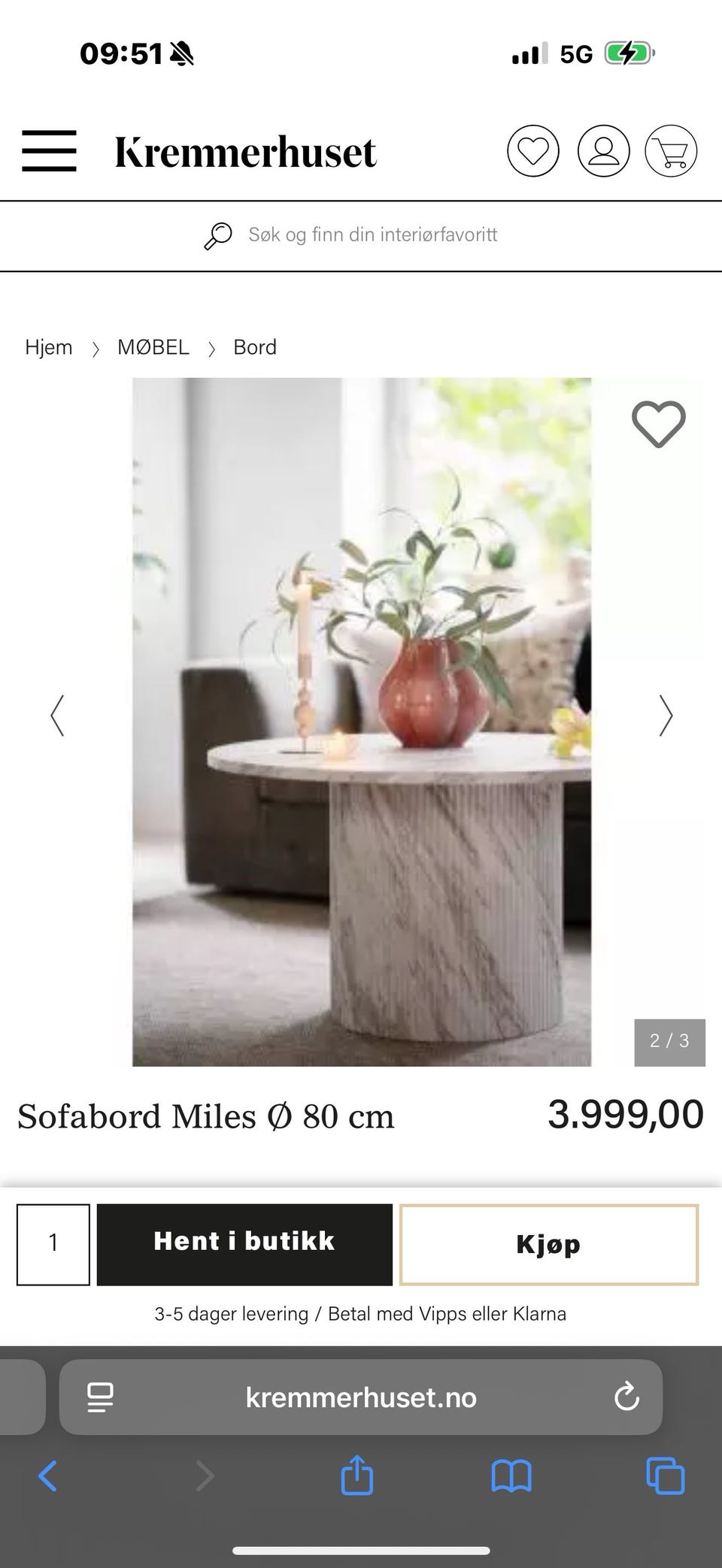Image resolution: width=722 pixels, height=1568 pixels.
Task: Tap the Safari share icon
Action: pyautogui.click(x=356, y=1475)
